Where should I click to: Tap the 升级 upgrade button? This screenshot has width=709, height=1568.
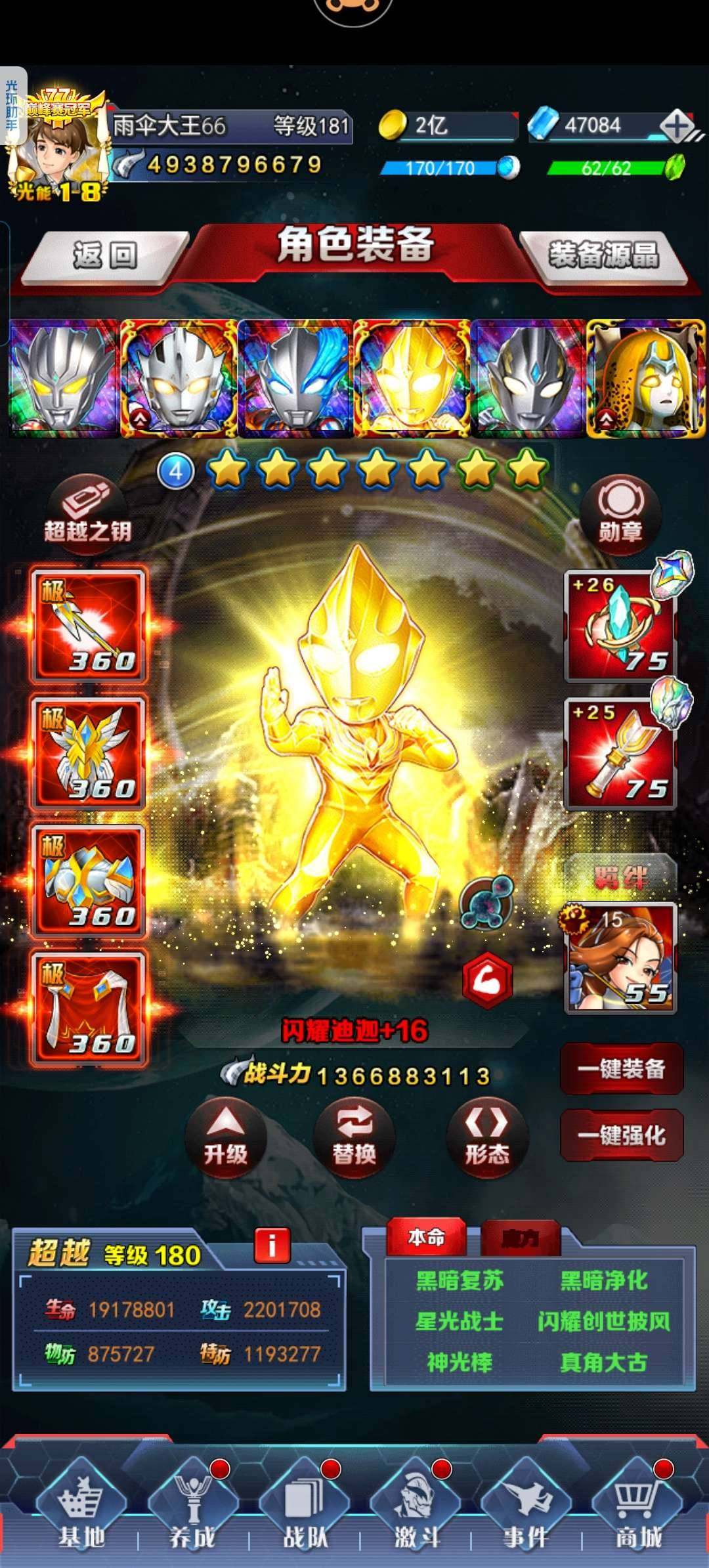point(225,1138)
